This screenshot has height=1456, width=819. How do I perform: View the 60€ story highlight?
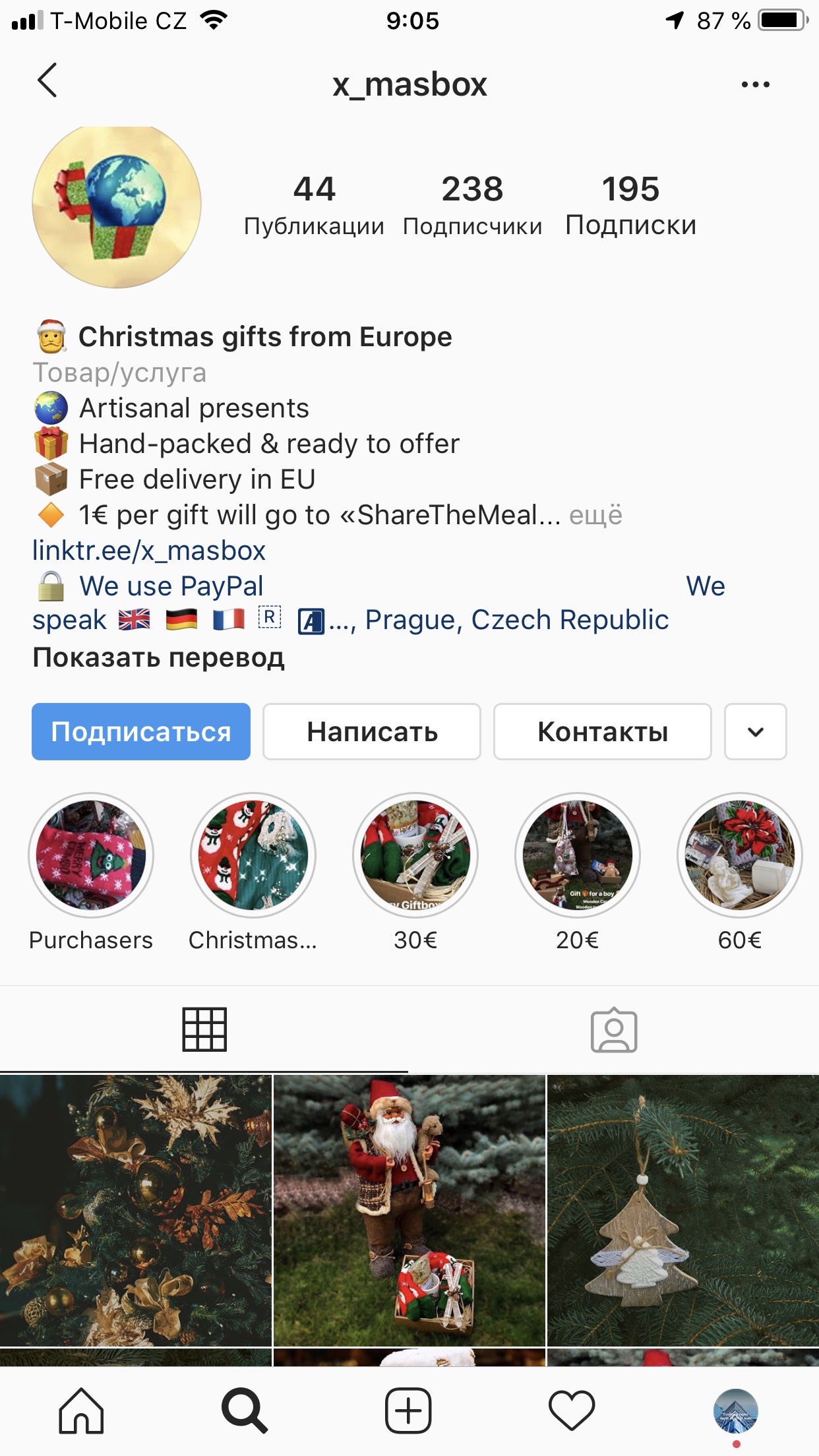(740, 855)
